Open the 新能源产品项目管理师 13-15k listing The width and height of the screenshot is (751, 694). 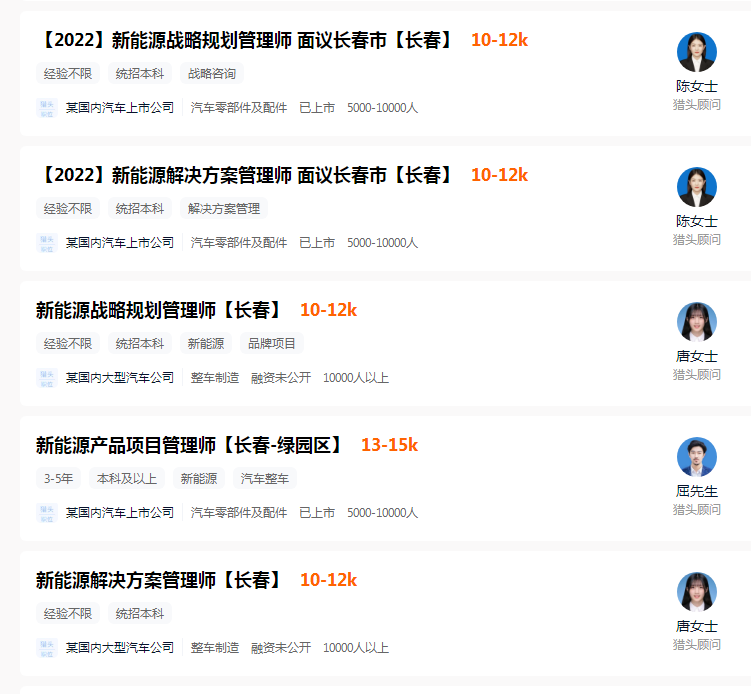[x=190, y=446]
